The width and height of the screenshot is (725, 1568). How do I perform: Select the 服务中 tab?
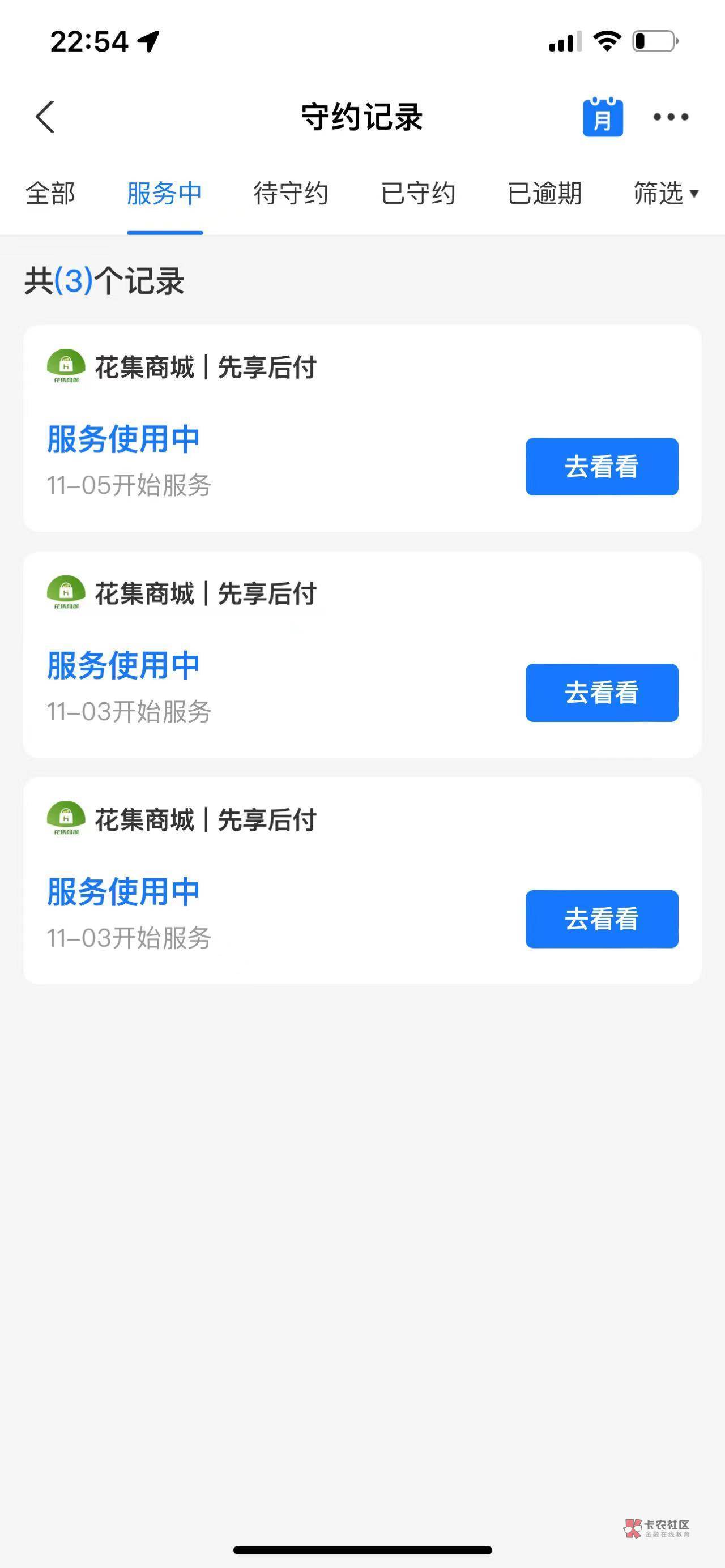point(164,194)
